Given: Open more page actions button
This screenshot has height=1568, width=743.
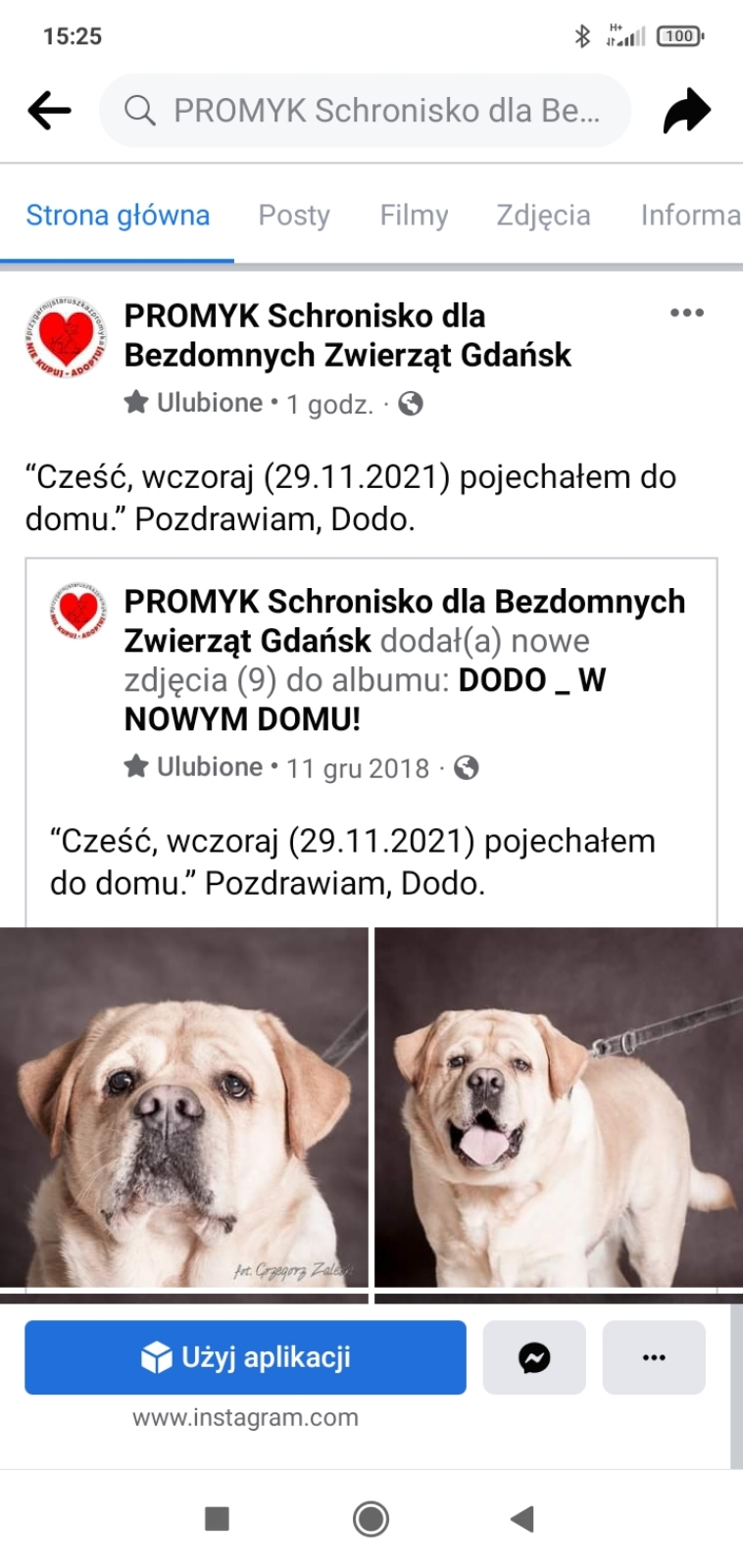Looking at the screenshot, I should 654,1357.
